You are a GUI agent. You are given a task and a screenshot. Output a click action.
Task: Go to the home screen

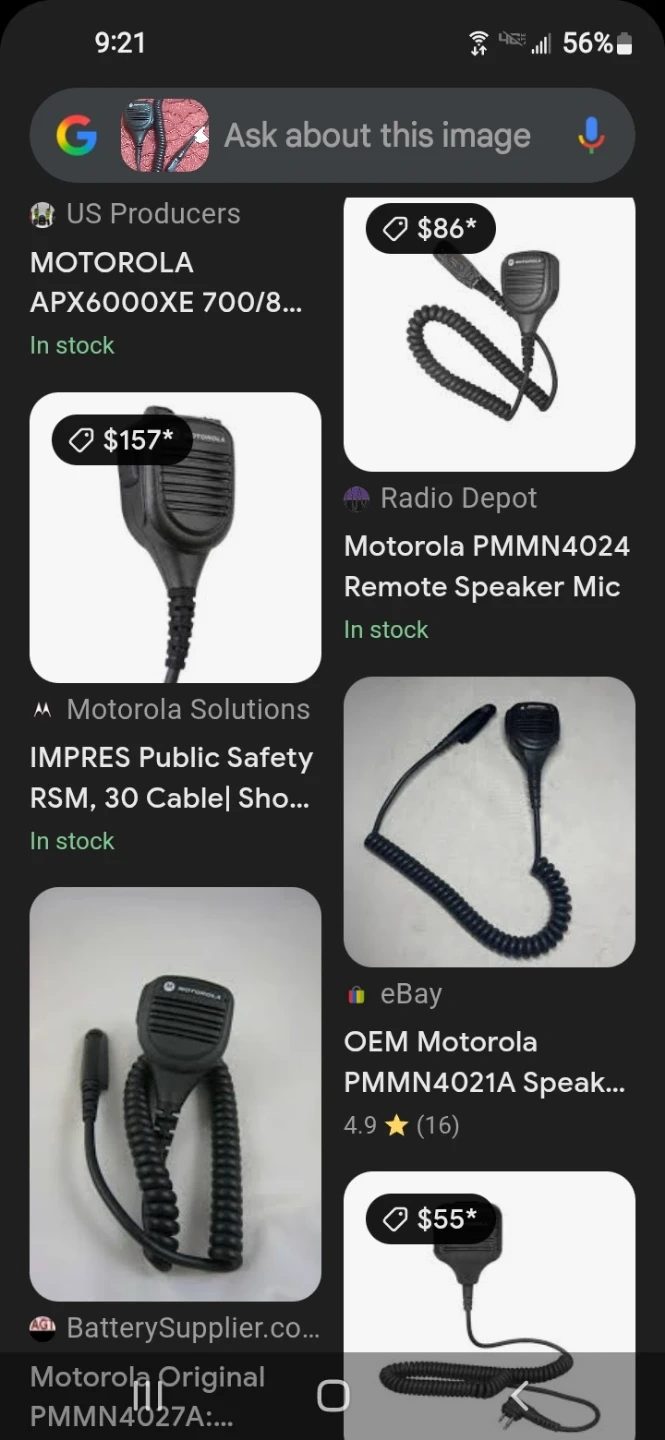(x=332, y=1395)
